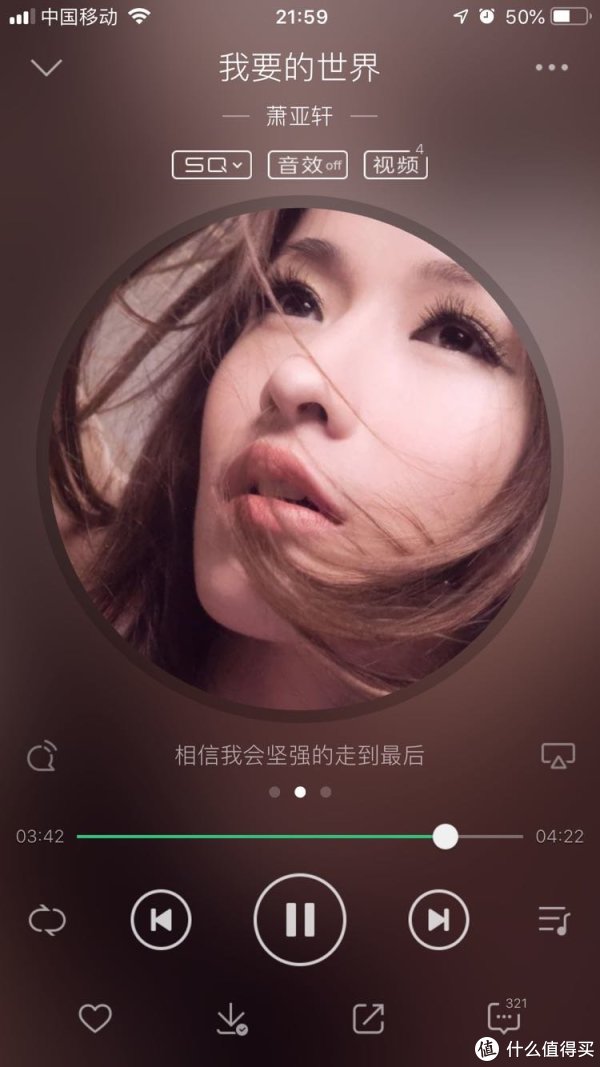Open the 音效 sound effect settings
600x1067 pixels.
pos(307,165)
